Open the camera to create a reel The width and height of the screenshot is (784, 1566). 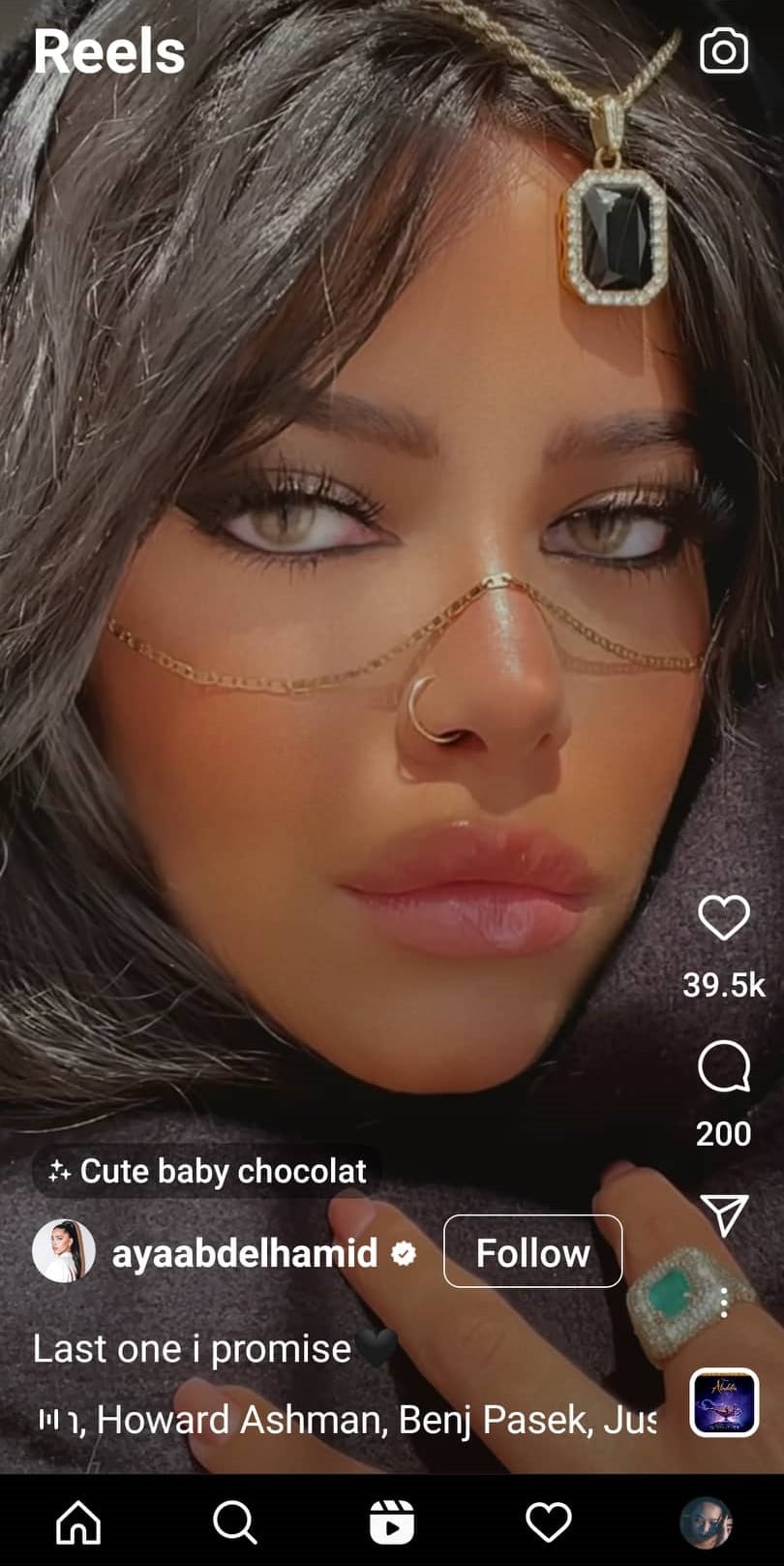coord(724,51)
